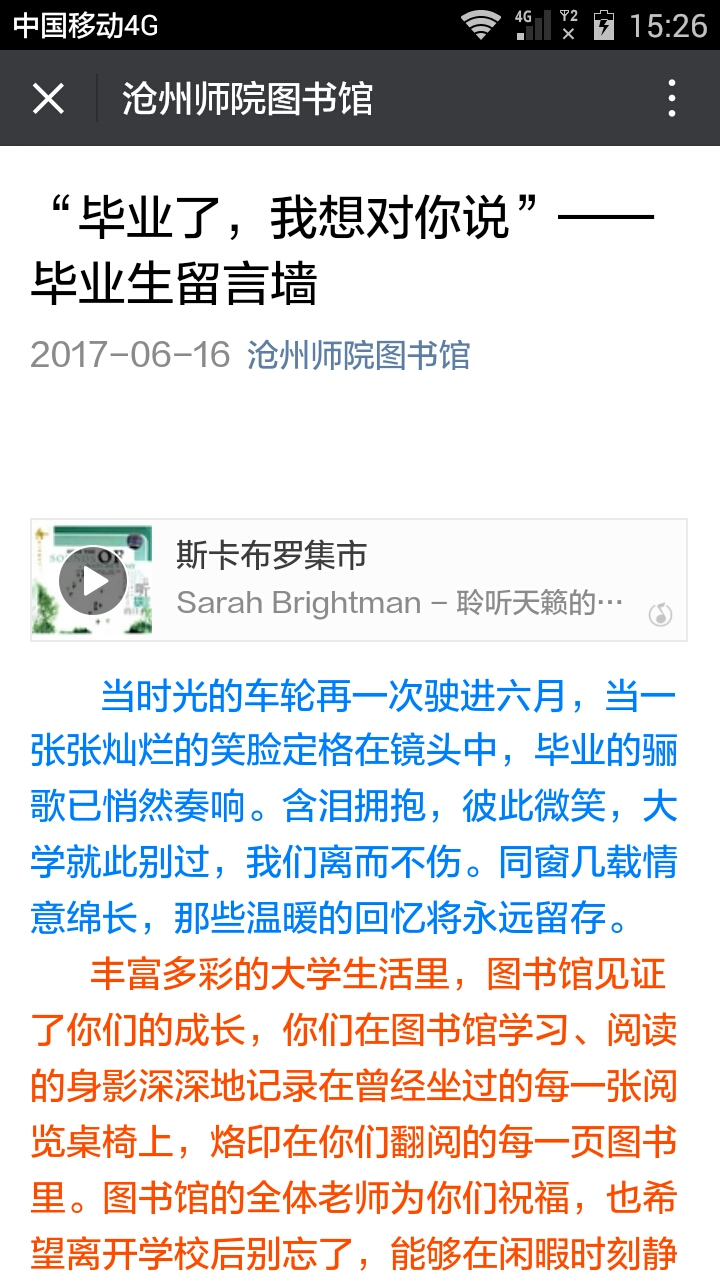
Task: Open the 沧州师院图书馆 account link
Action: [358, 355]
